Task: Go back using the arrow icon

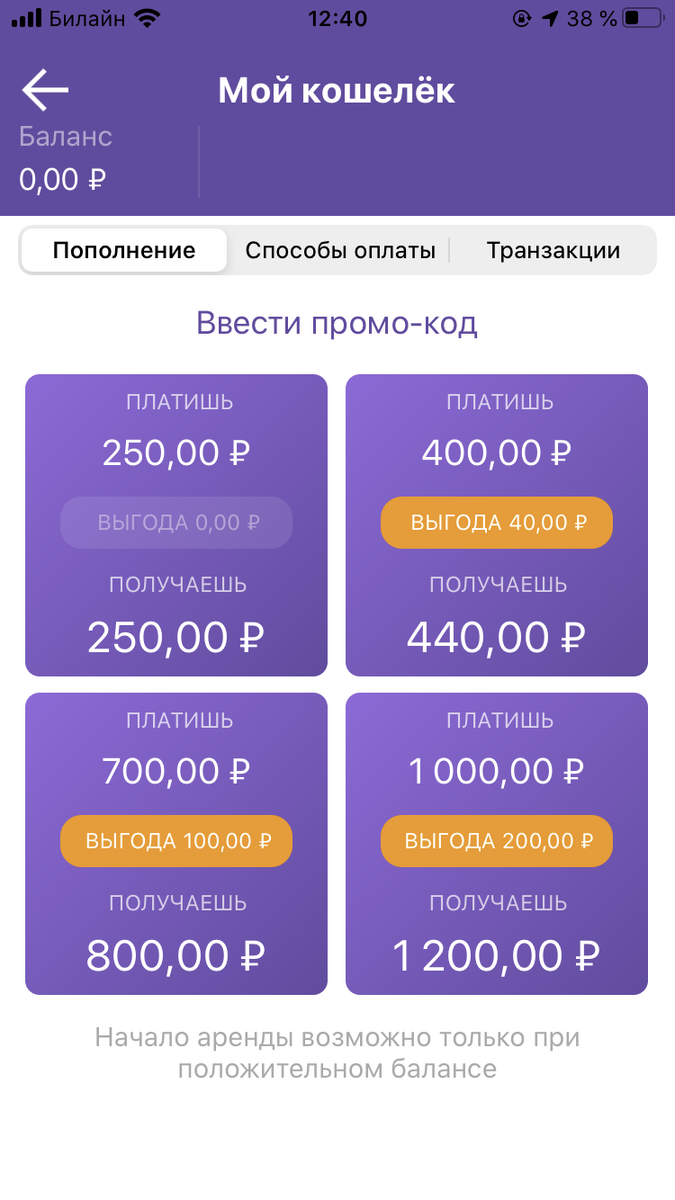Action: coord(45,91)
